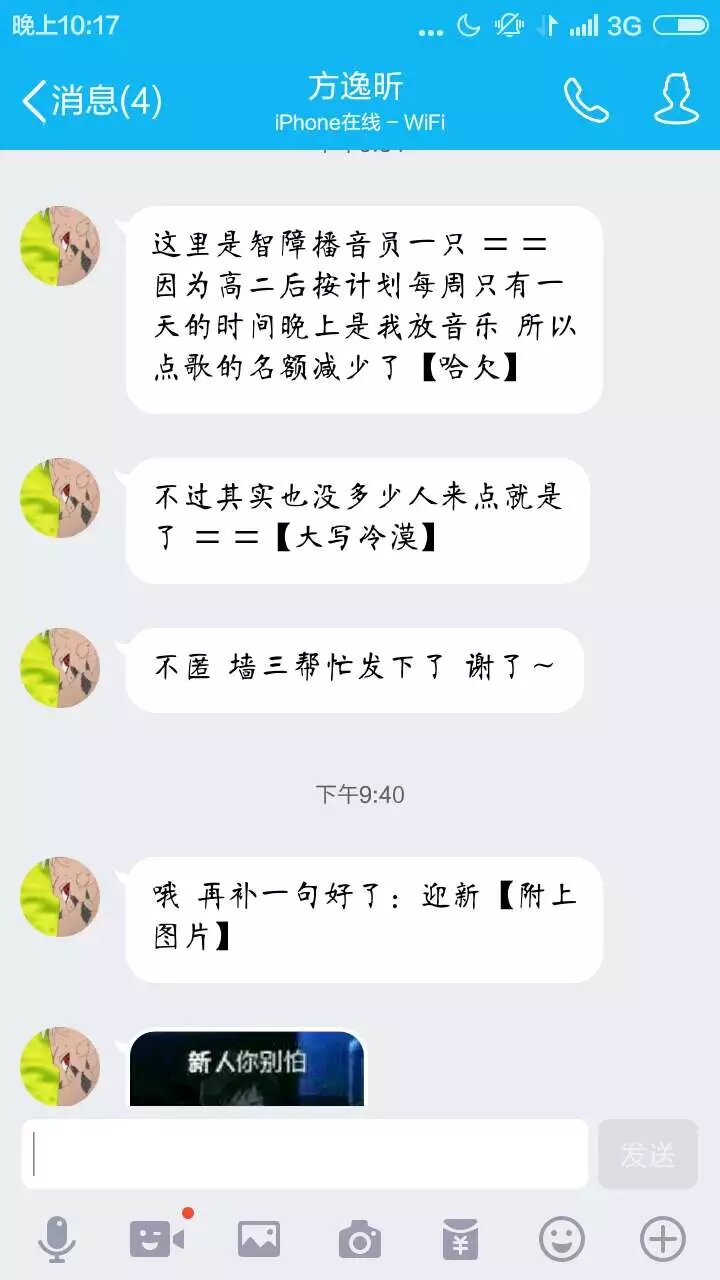The image size is (720, 1280).
Task: Open voice input microphone
Action: pos(57,1240)
